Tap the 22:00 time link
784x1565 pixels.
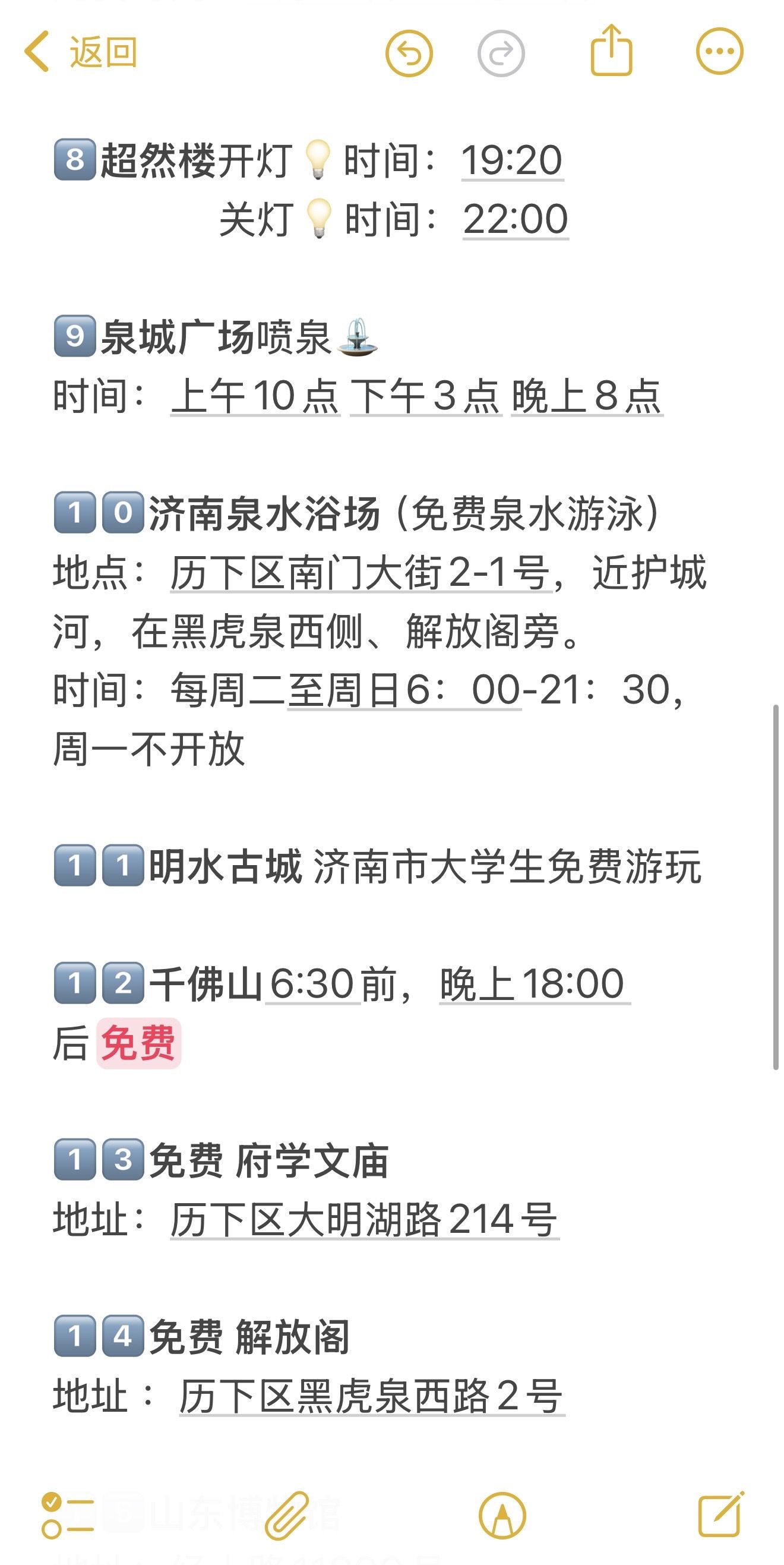(x=515, y=220)
